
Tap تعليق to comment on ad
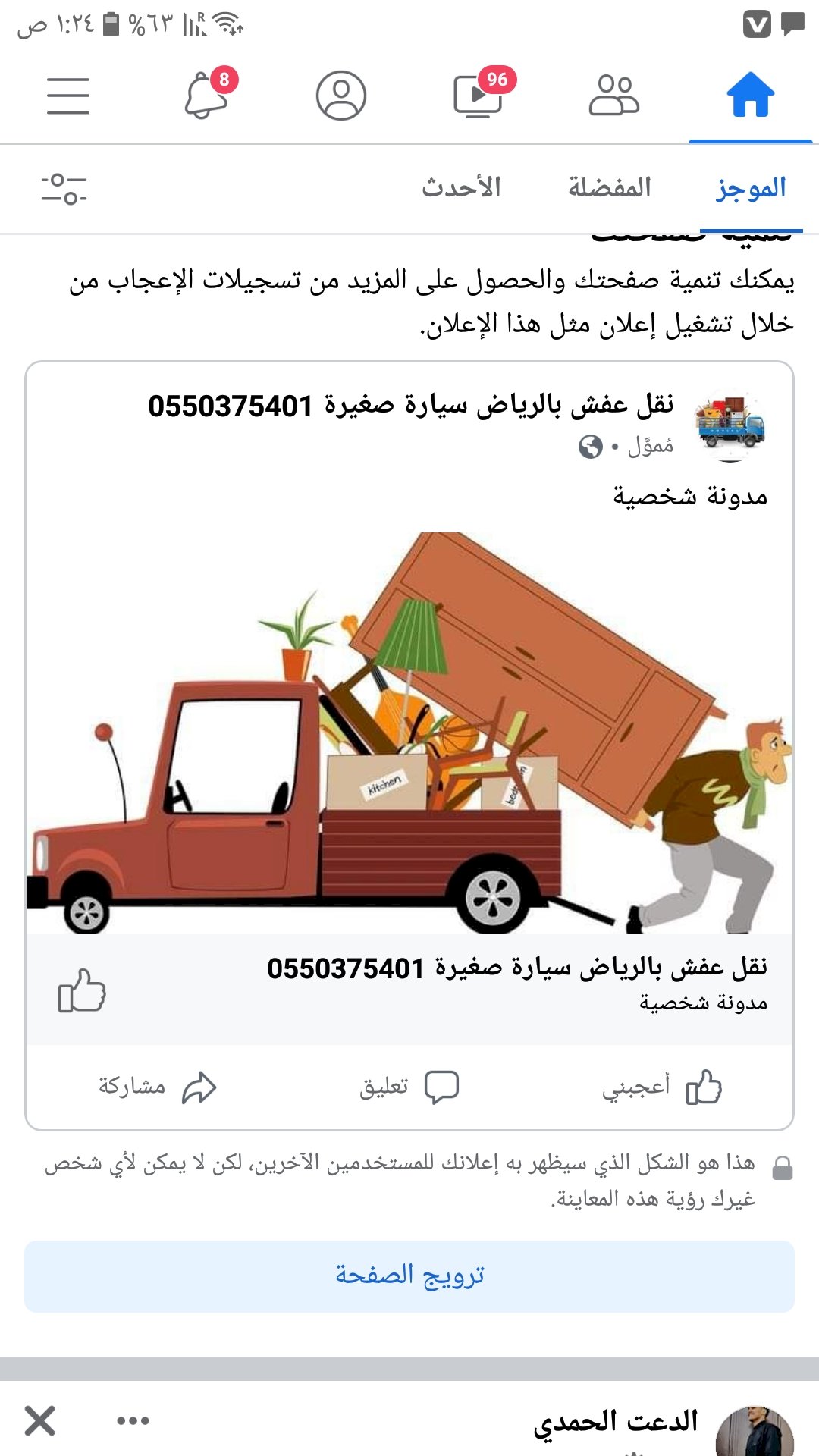[x=409, y=1087]
